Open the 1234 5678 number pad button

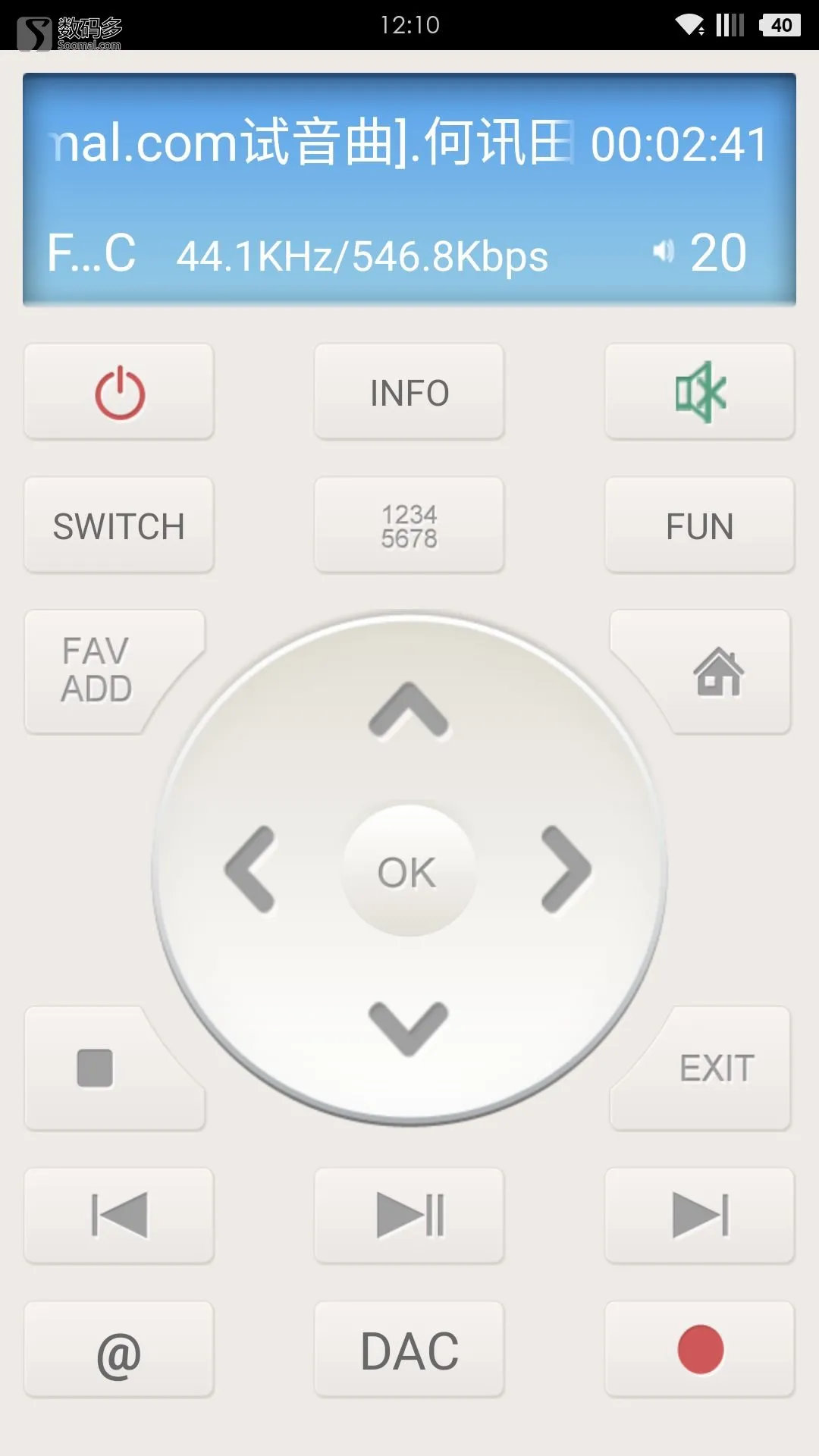[409, 526]
